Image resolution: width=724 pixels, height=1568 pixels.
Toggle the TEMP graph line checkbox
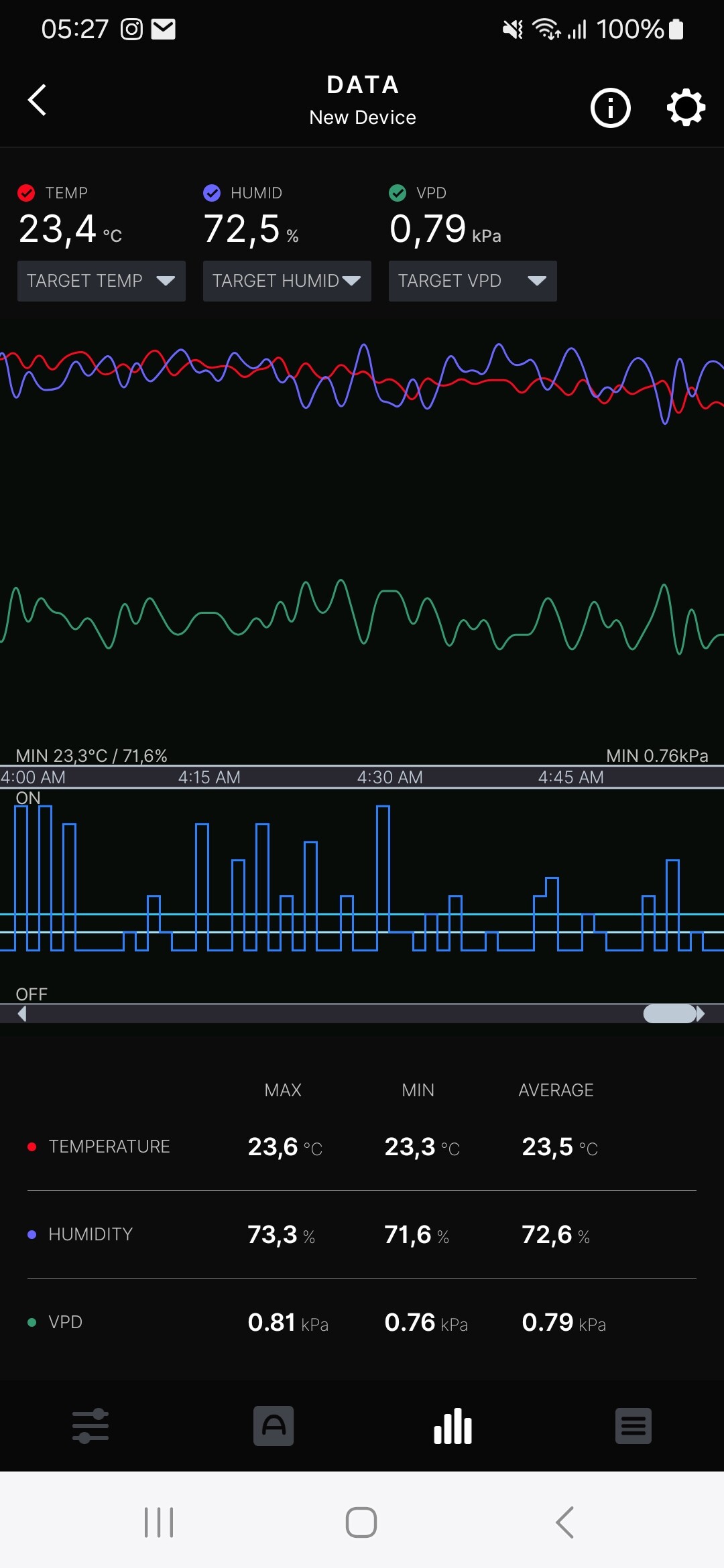[26, 193]
